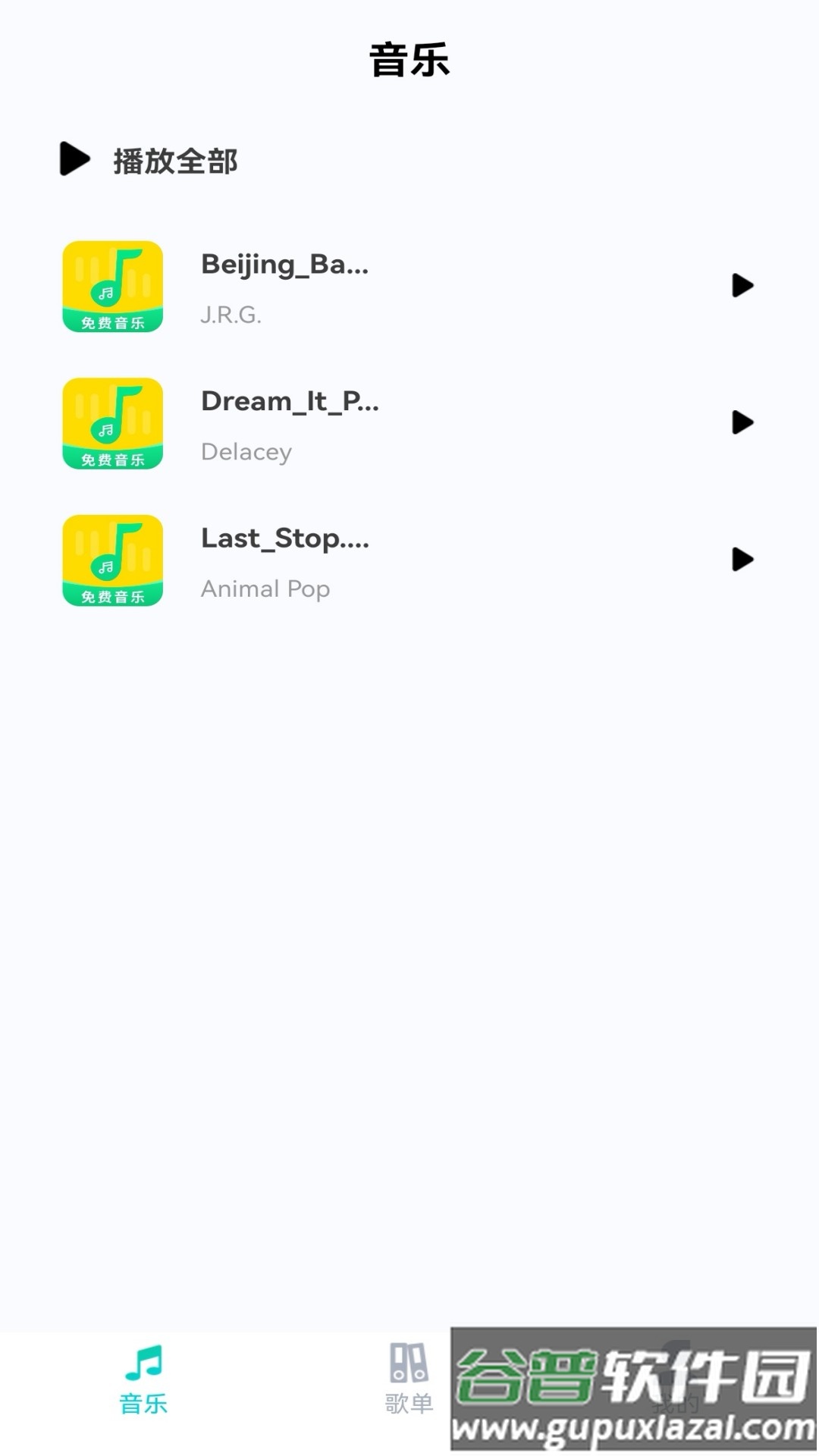Screen dimensions: 819x1456
Task: Click the 免费音乐 album art for Beijing_Ba...
Action: pos(112,286)
